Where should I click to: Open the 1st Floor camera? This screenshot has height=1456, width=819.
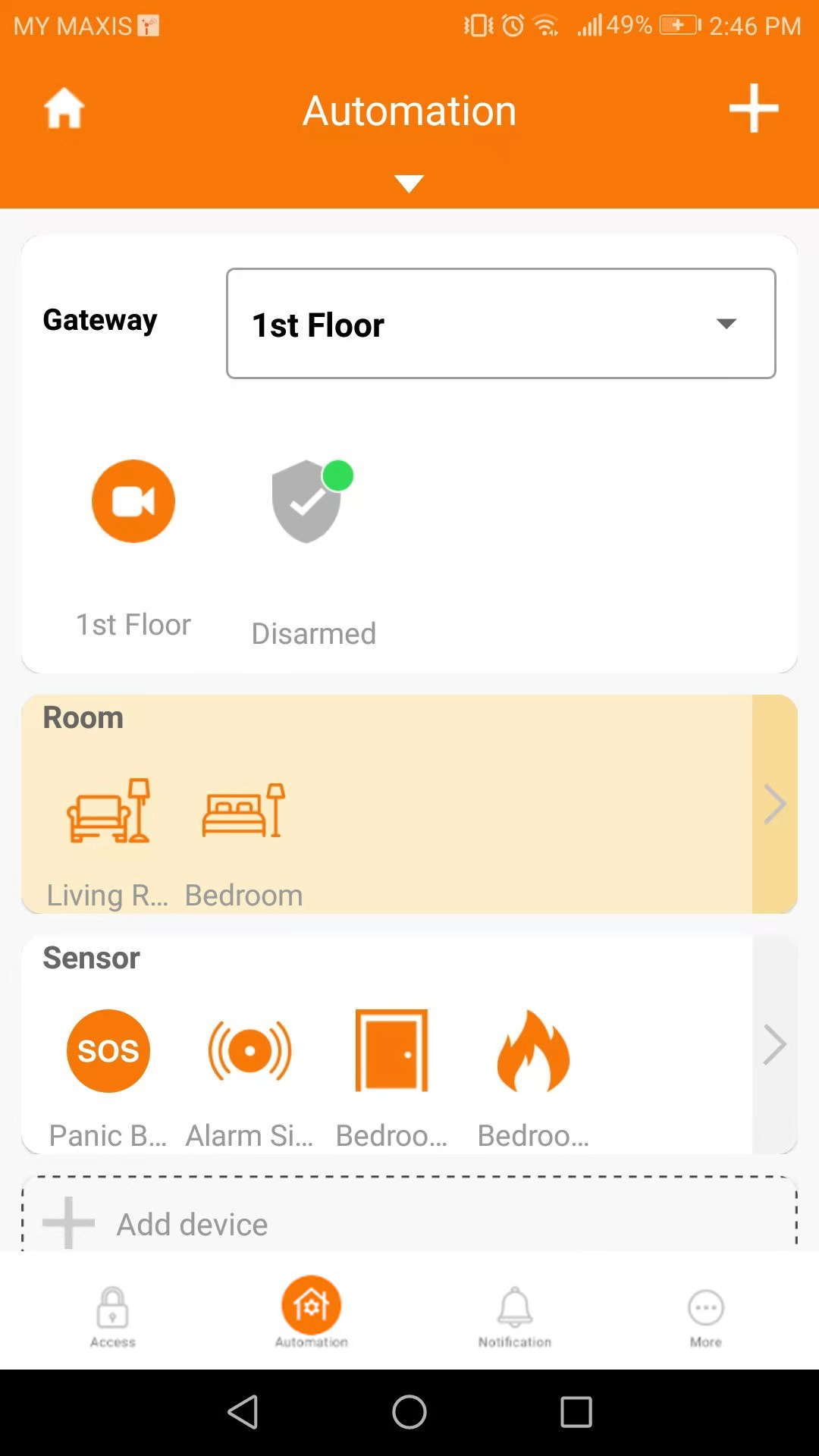point(133,501)
